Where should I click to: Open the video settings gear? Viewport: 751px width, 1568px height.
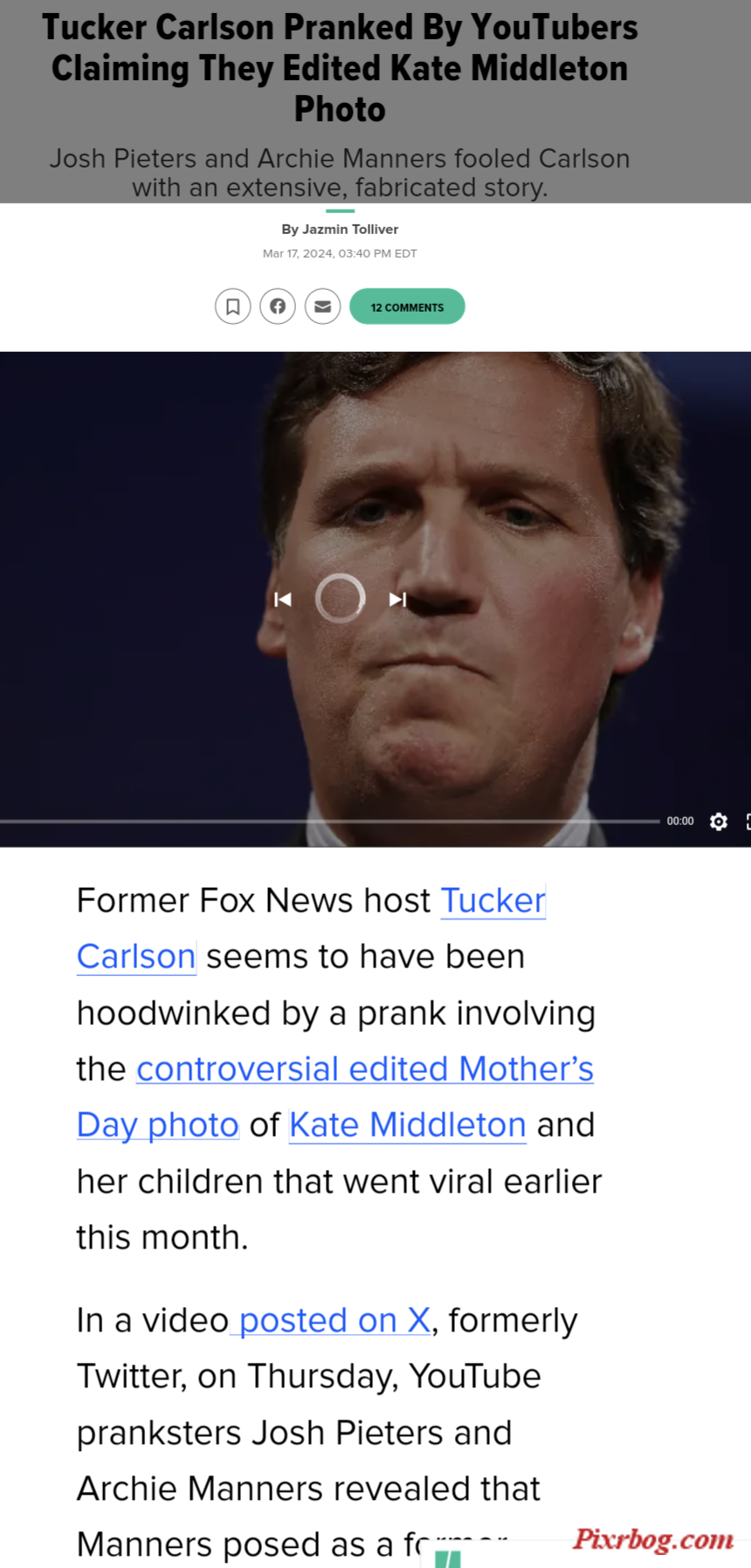click(x=718, y=822)
